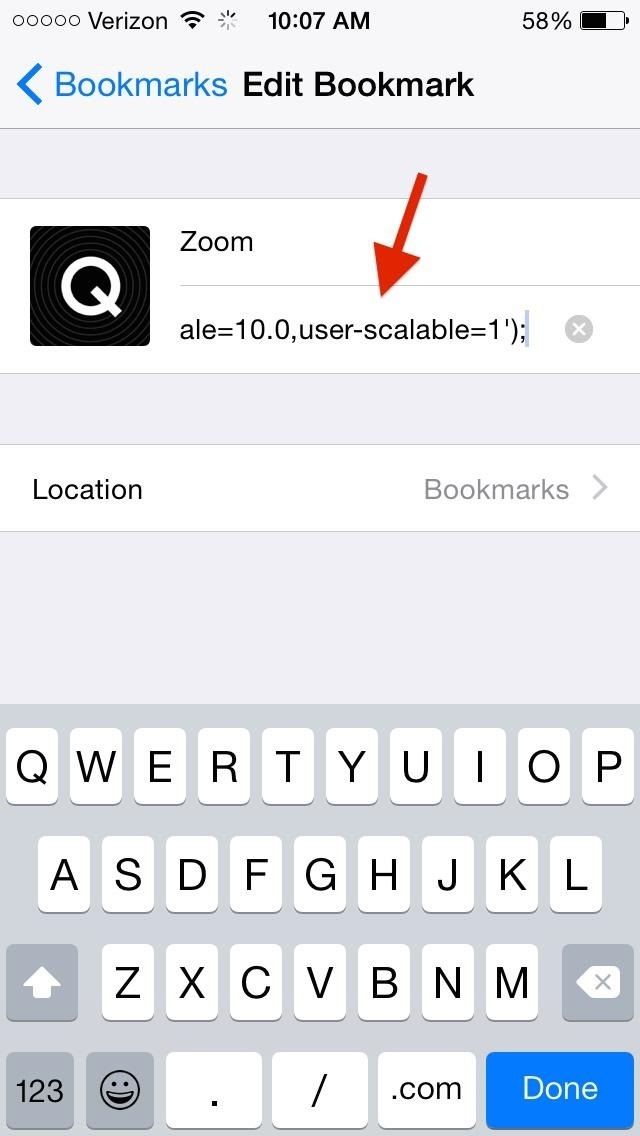Switch to the 123 number keyboard
This screenshot has height=1136, width=640.
[x=40, y=1088]
